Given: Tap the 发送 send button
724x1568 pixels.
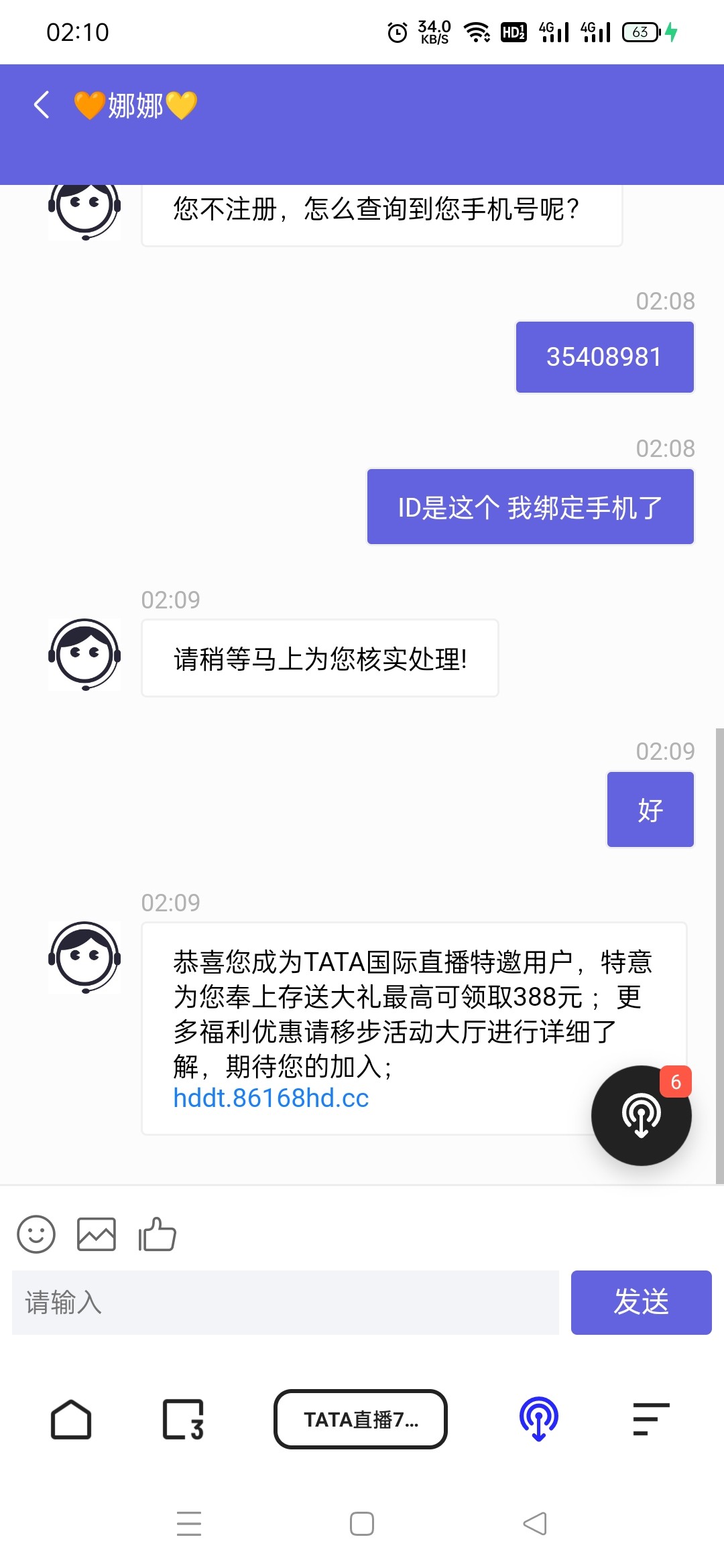Looking at the screenshot, I should pos(641,1303).
